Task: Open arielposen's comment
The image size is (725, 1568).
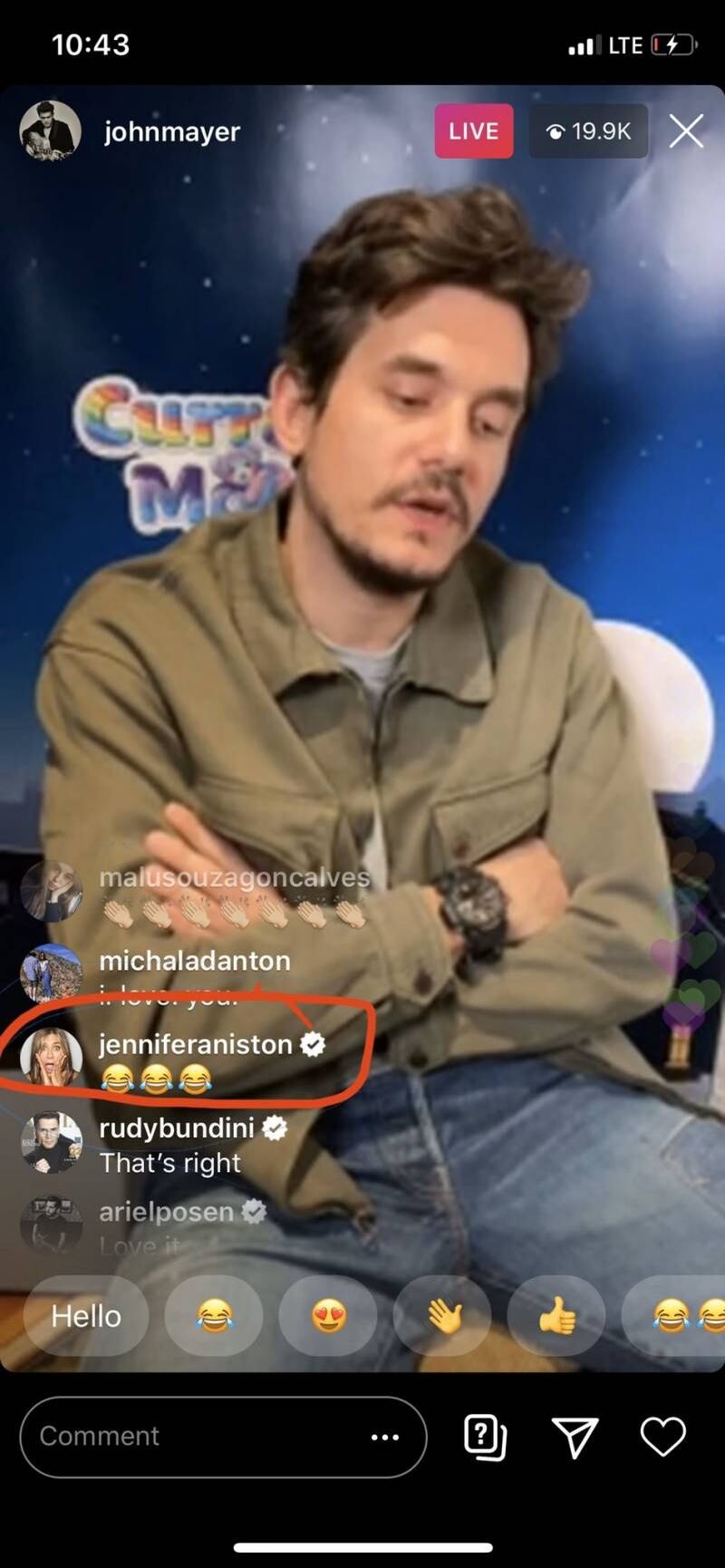Action: pos(166,1213)
